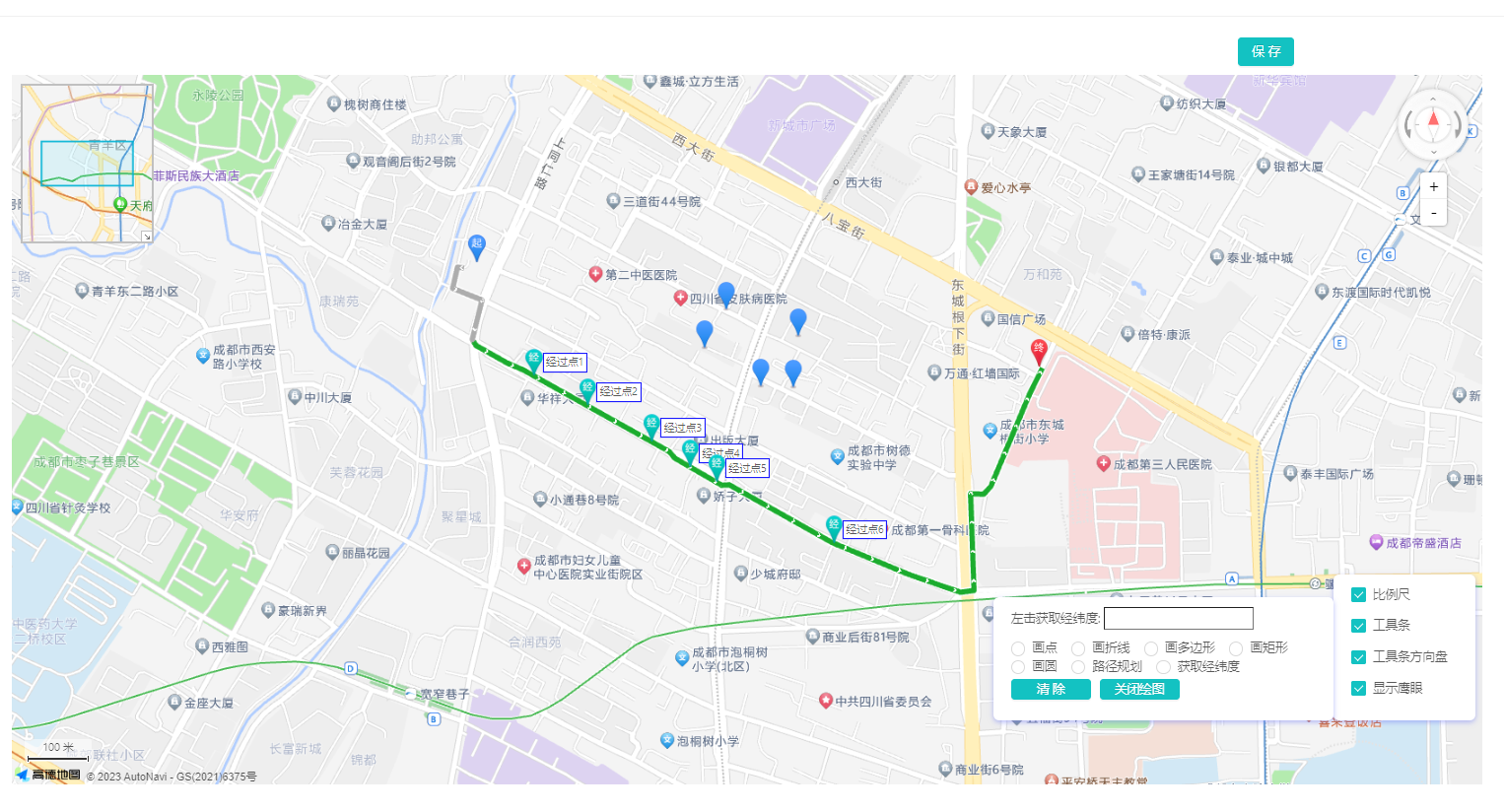Select the 画多边形 radio option
The image size is (1504, 812).
1151,648
